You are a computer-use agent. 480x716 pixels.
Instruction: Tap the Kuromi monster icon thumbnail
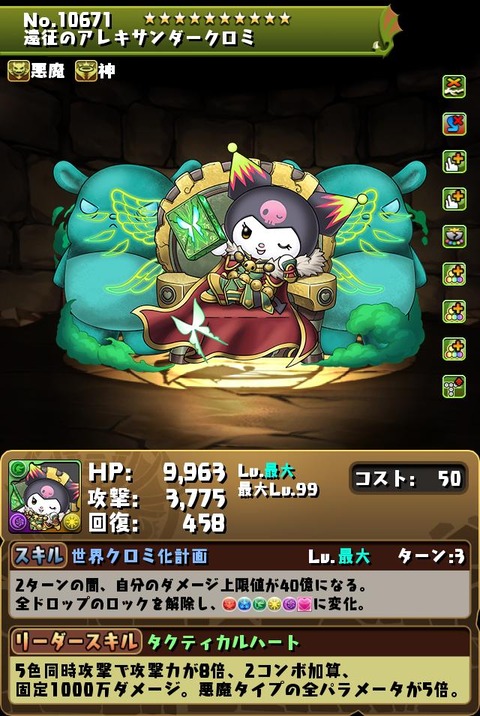point(45,496)
